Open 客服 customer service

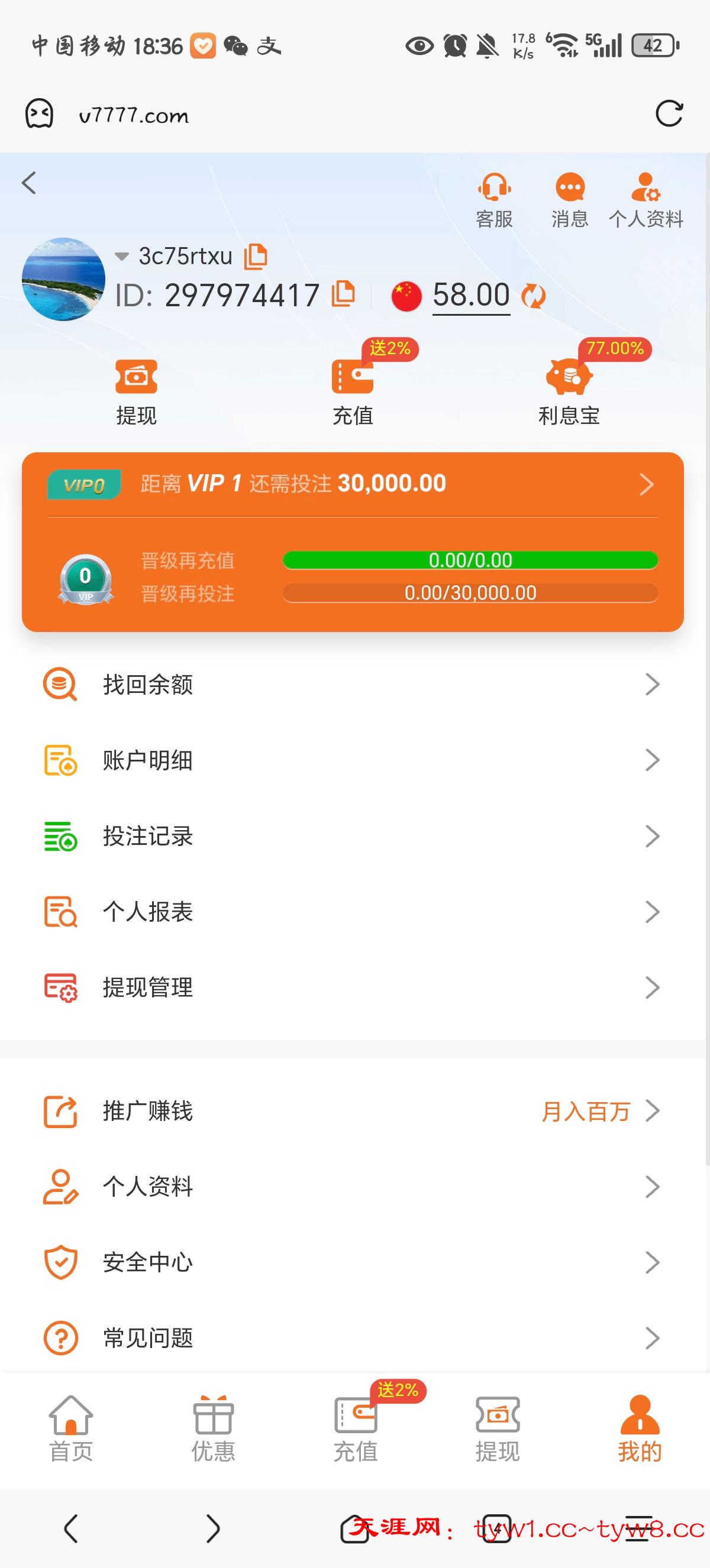click(x=494, y=199)
